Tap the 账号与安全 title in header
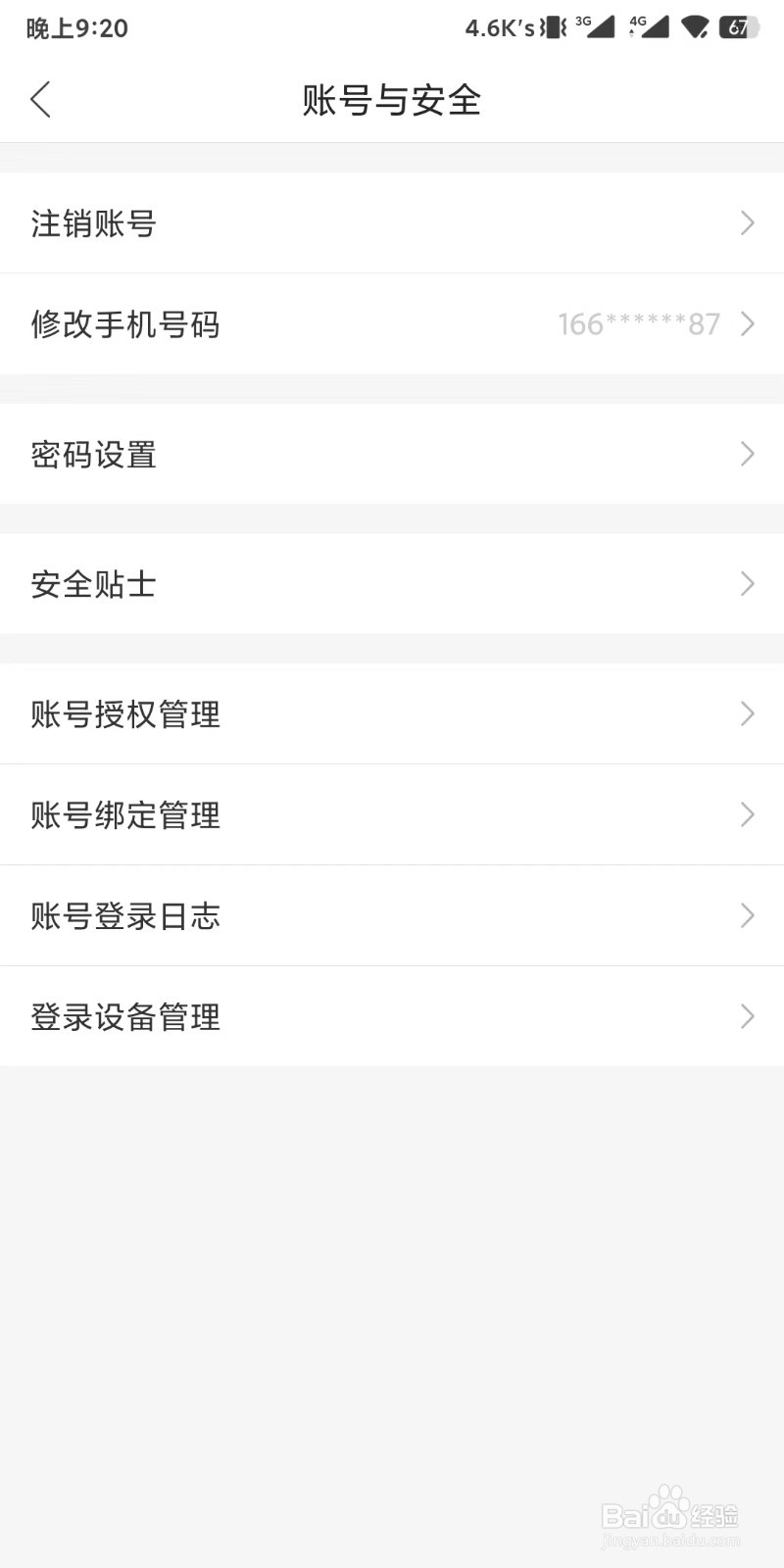The height and width of the screenshot is (1568, 784). [392, 99]
